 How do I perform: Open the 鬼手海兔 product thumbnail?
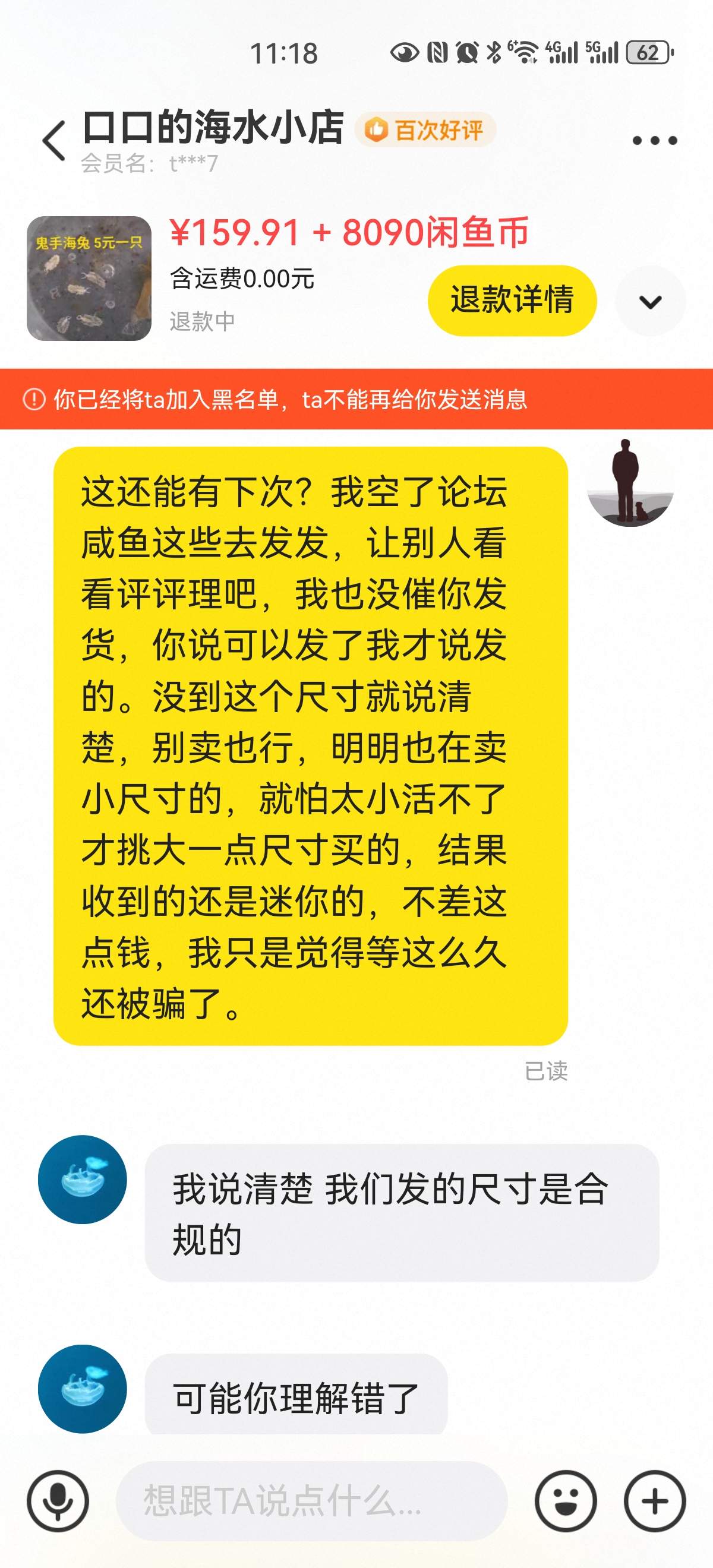pyautogui.click(x=89, y=278)
